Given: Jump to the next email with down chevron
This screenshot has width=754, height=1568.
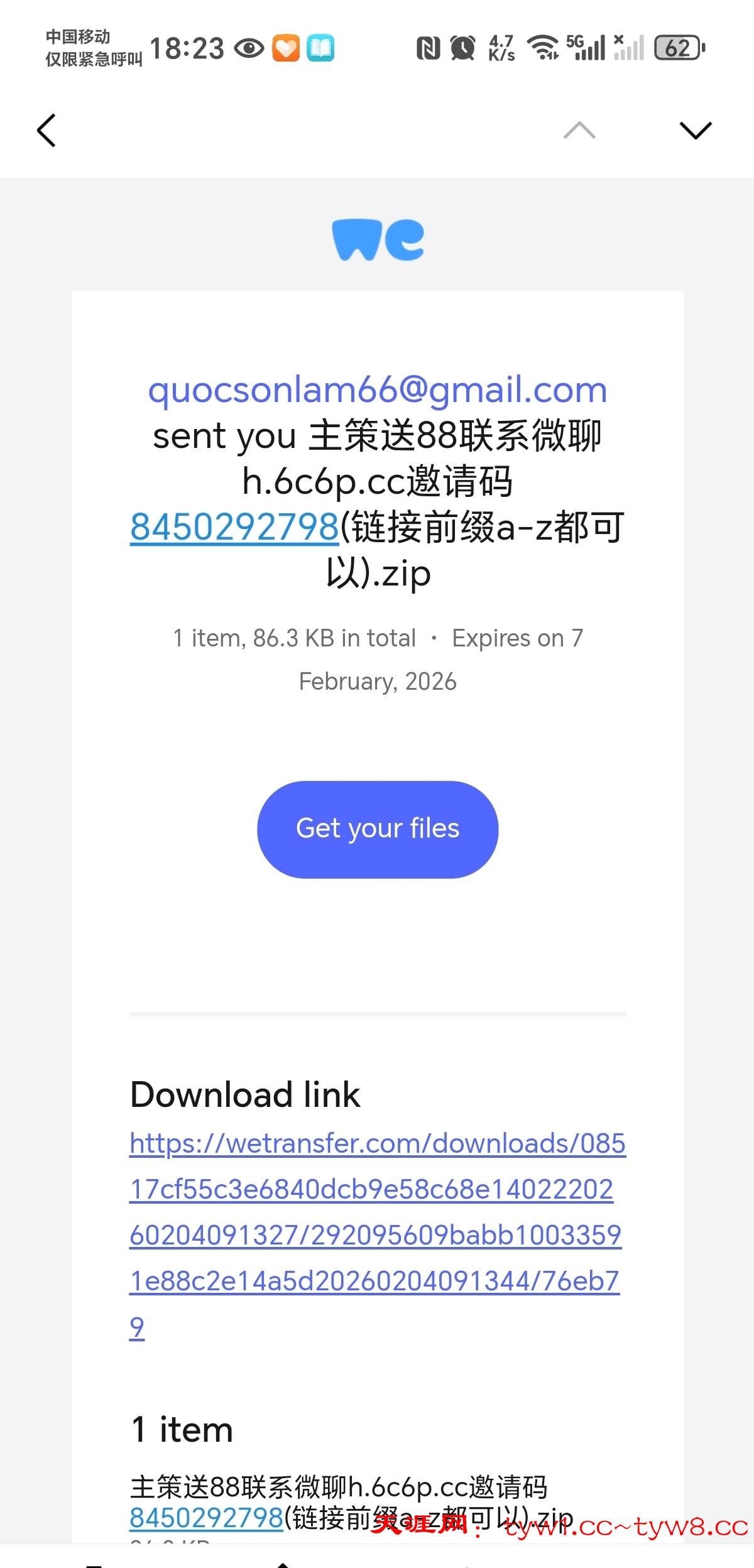Looking at the screenshot, I should 696,131.
